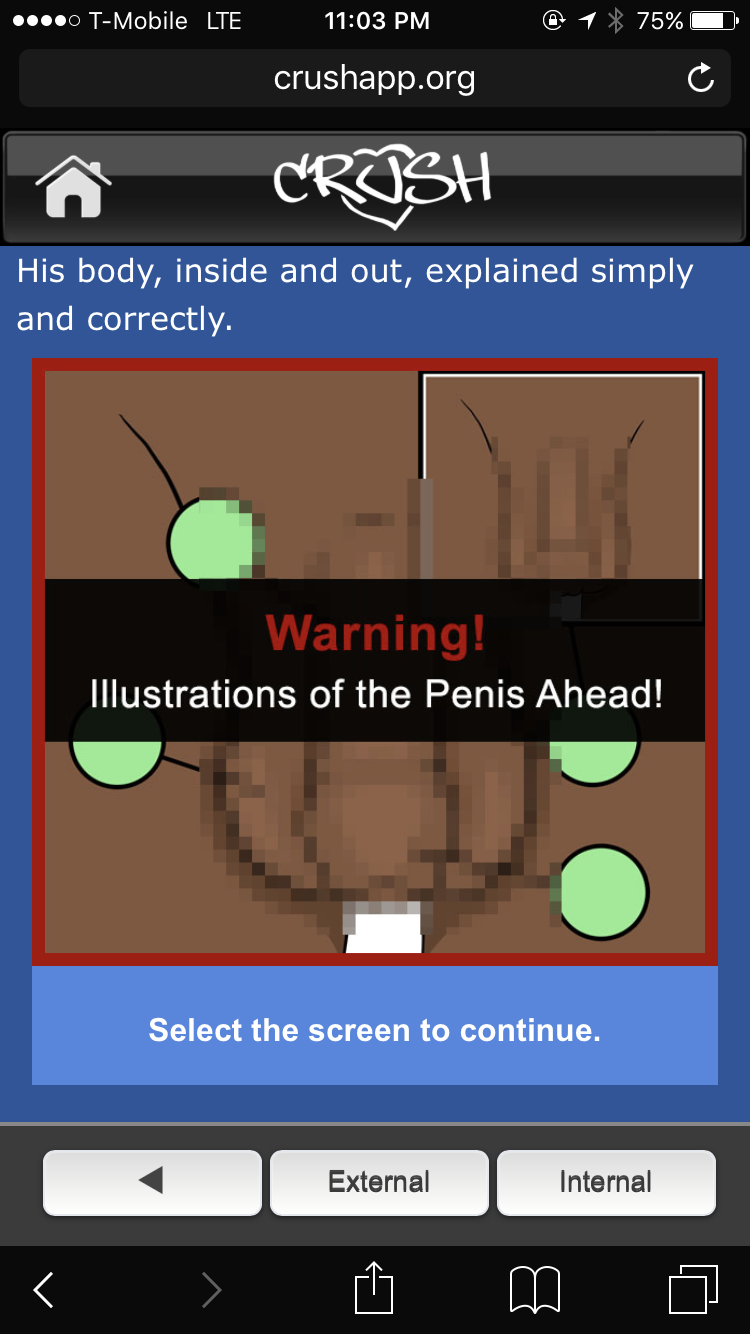Go back in Safari browser history
The image size is (750, 1334).
(43, 1290)
